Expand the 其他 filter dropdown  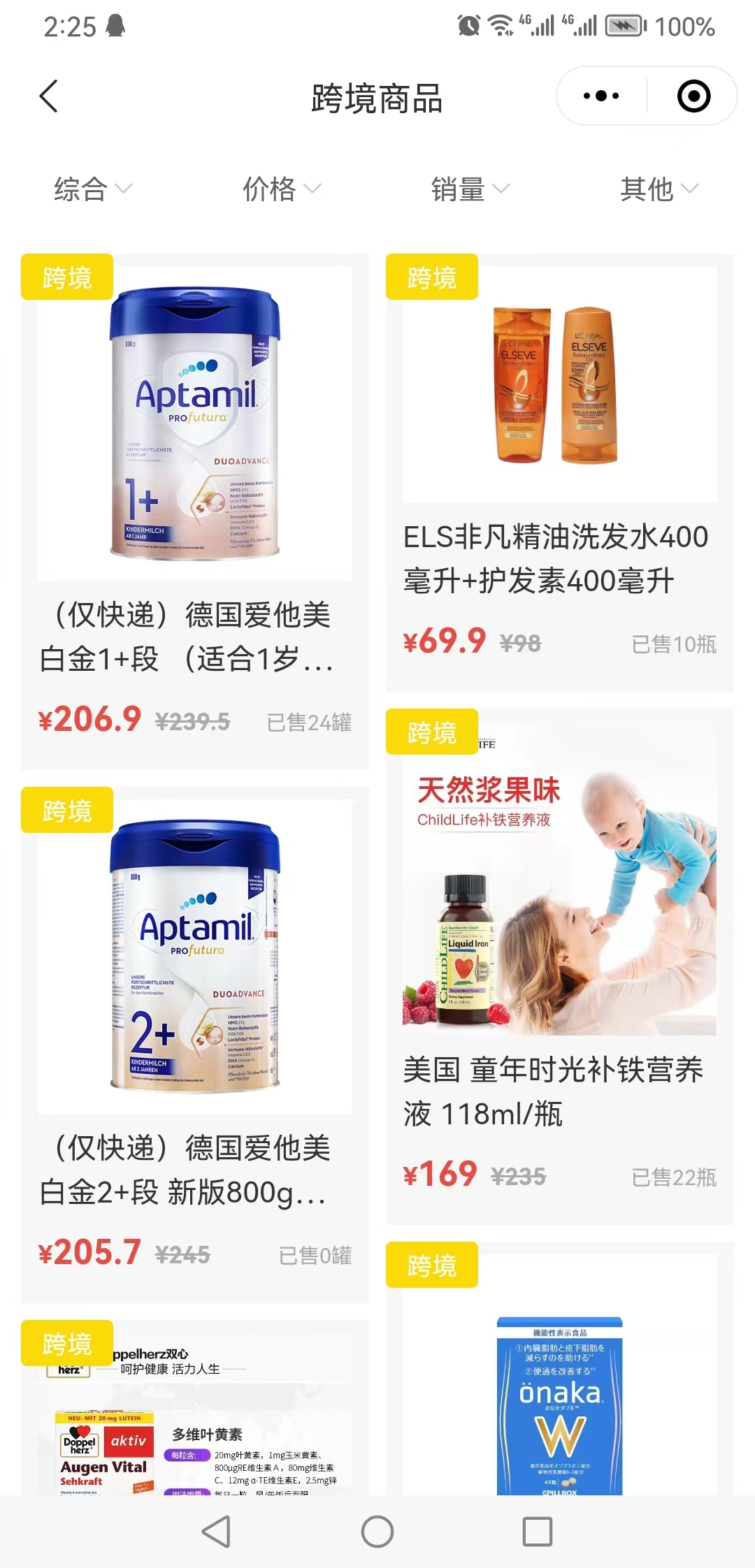pos(659,189)
